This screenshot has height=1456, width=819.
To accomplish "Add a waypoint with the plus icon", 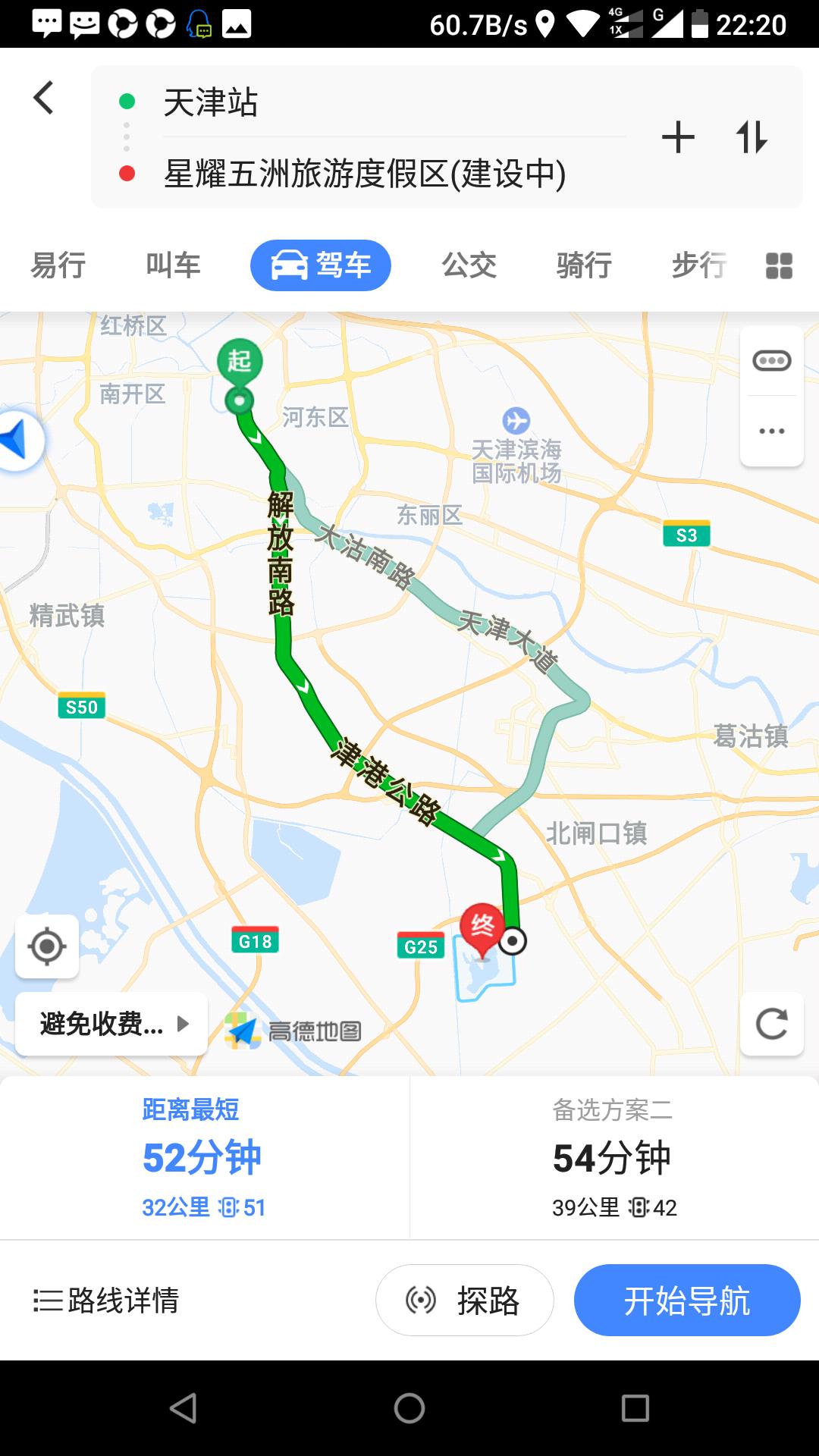I will click(x=678, y=137).
